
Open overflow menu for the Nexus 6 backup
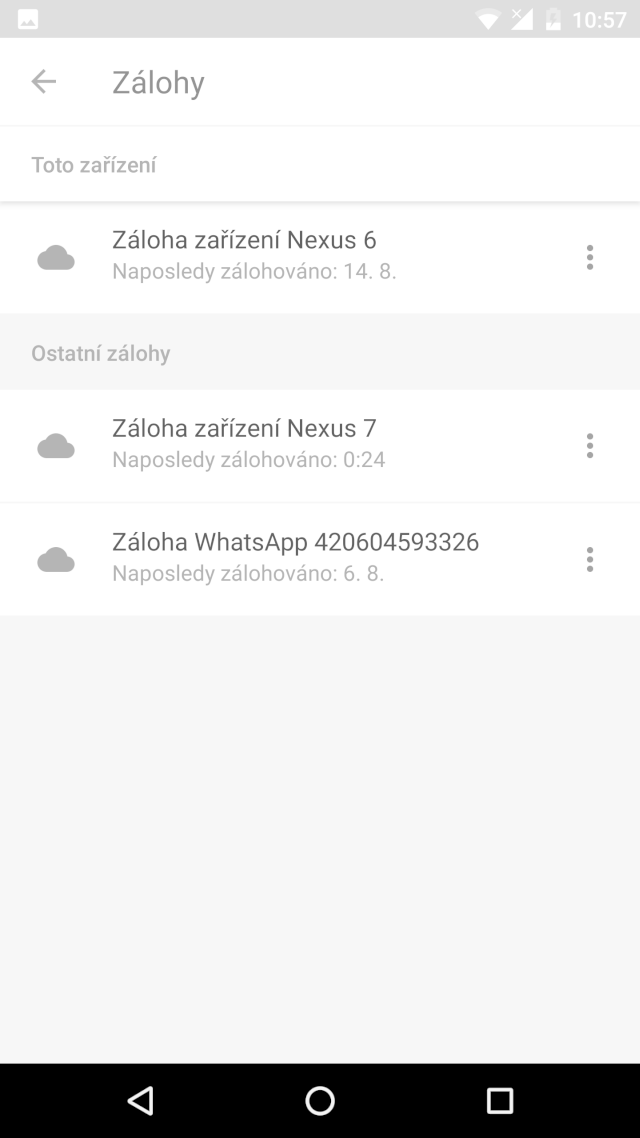point(589,257)
